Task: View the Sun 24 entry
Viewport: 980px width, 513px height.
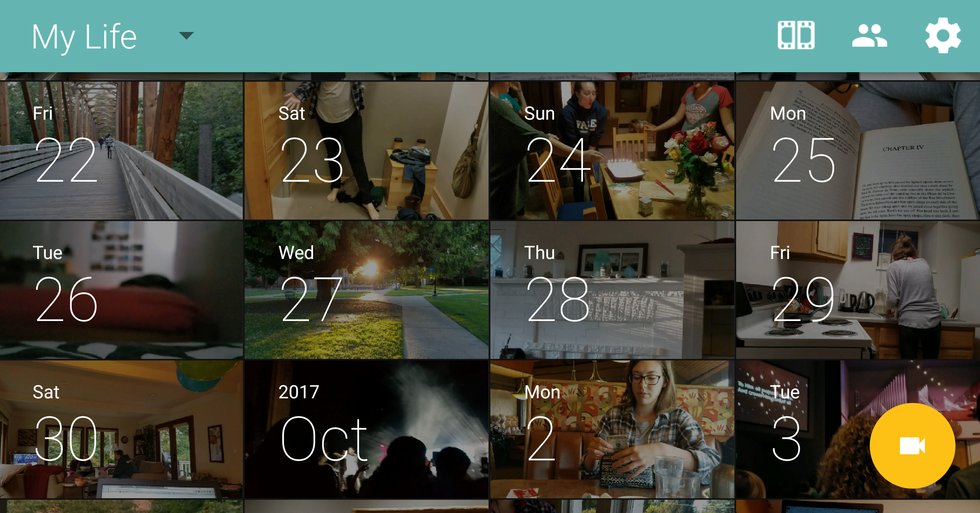Action: (611, 150)
